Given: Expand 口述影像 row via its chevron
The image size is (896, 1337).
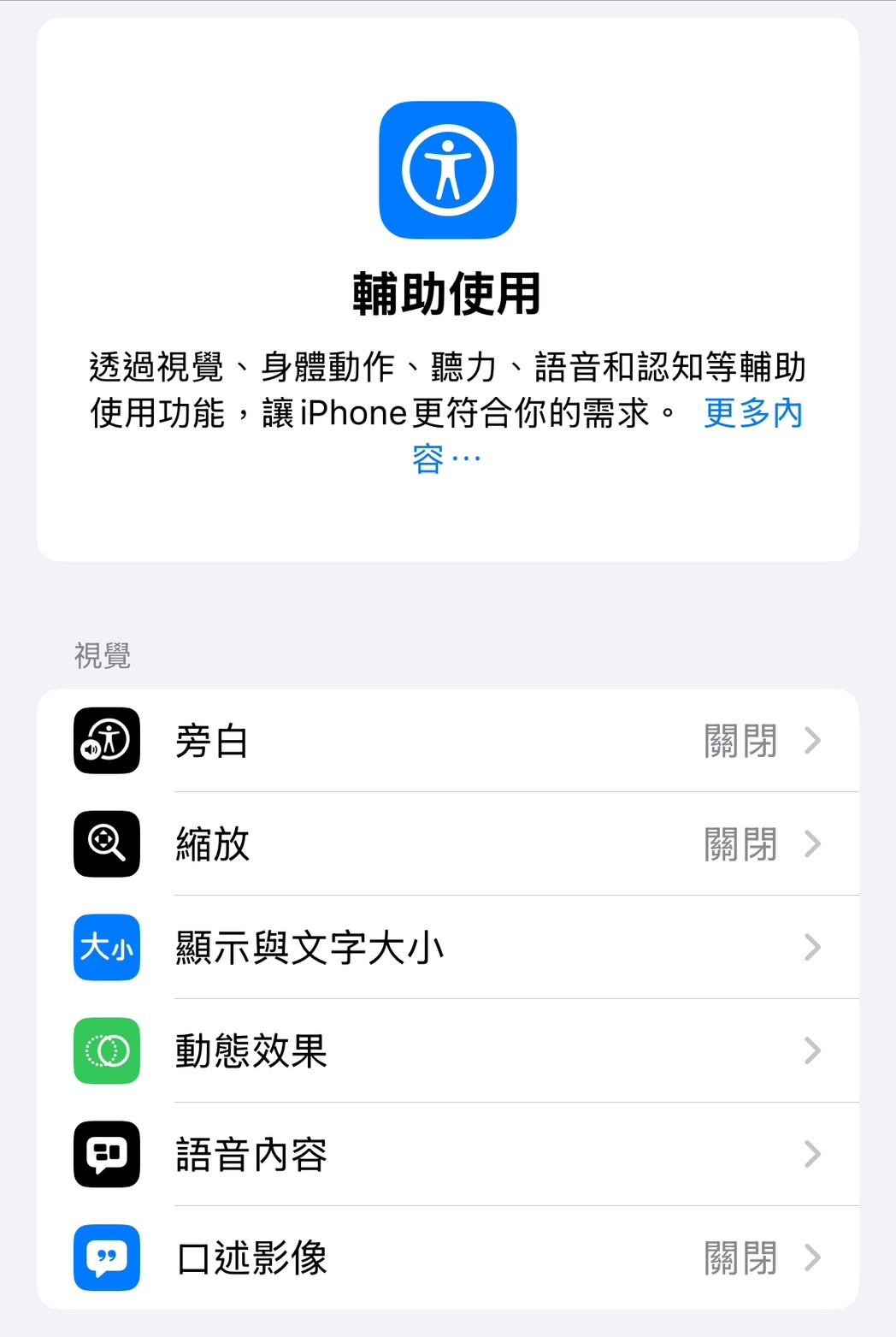Looking at the screenshot, I should pyautogui.click(x=811, y=1258).
